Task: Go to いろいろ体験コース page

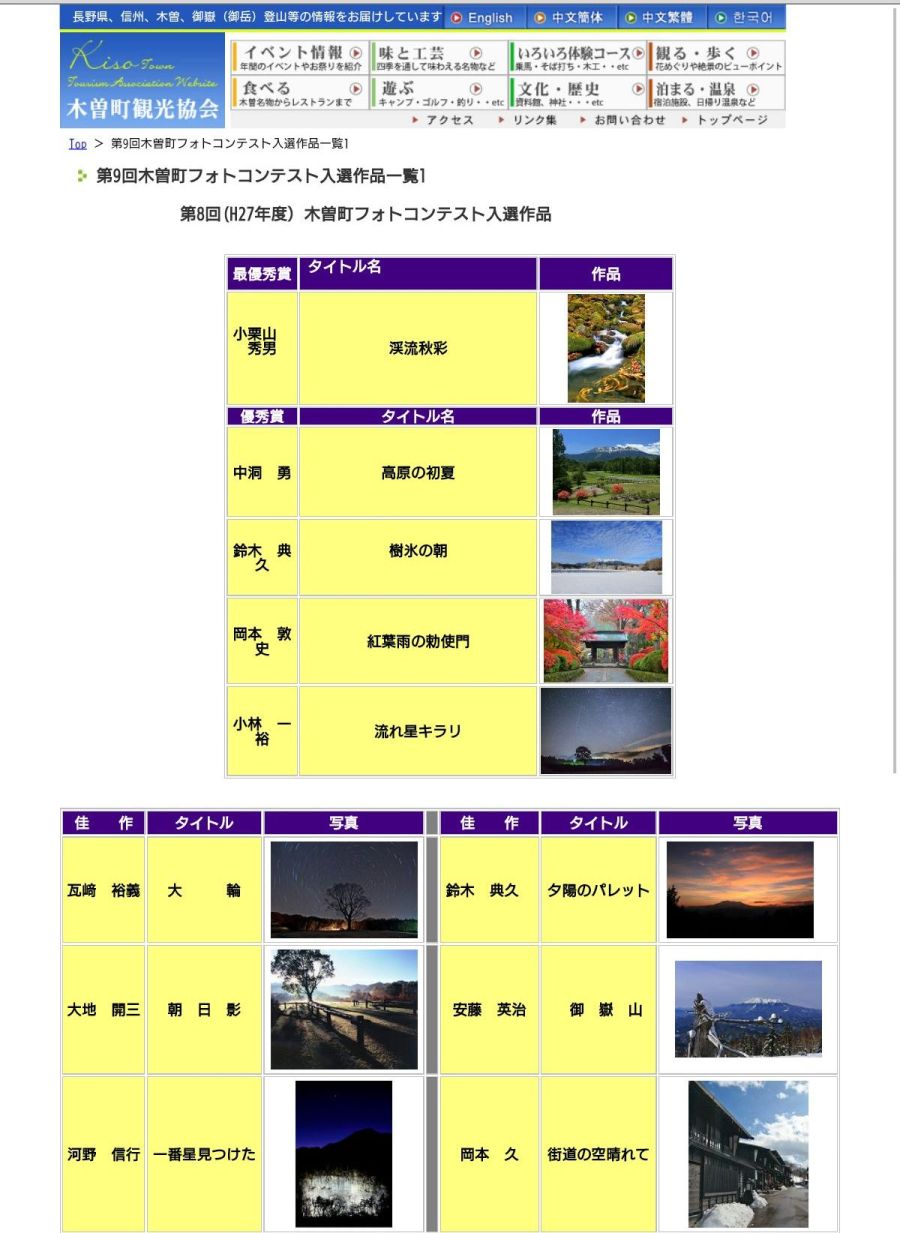Action: (577, 58)
